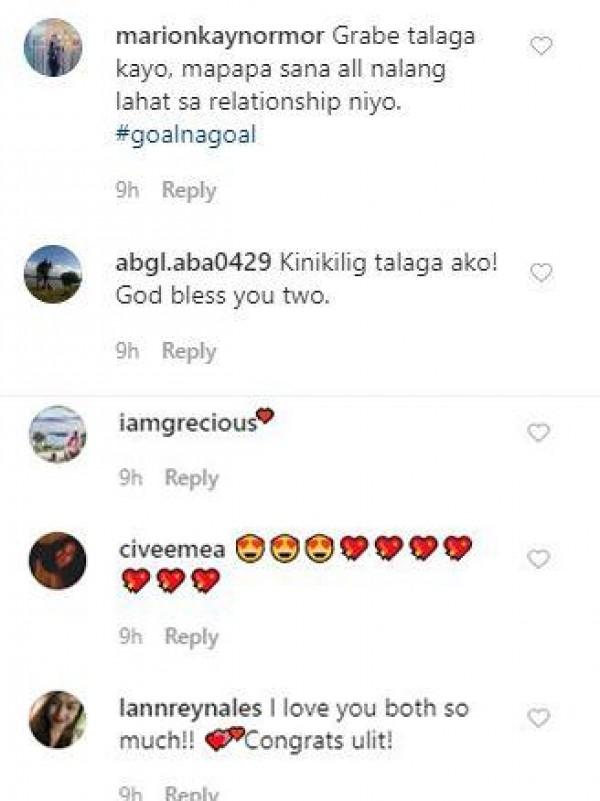Like marionkaynormor's comment
Viewport: 600px width, 801px height.
coord(541,46)
